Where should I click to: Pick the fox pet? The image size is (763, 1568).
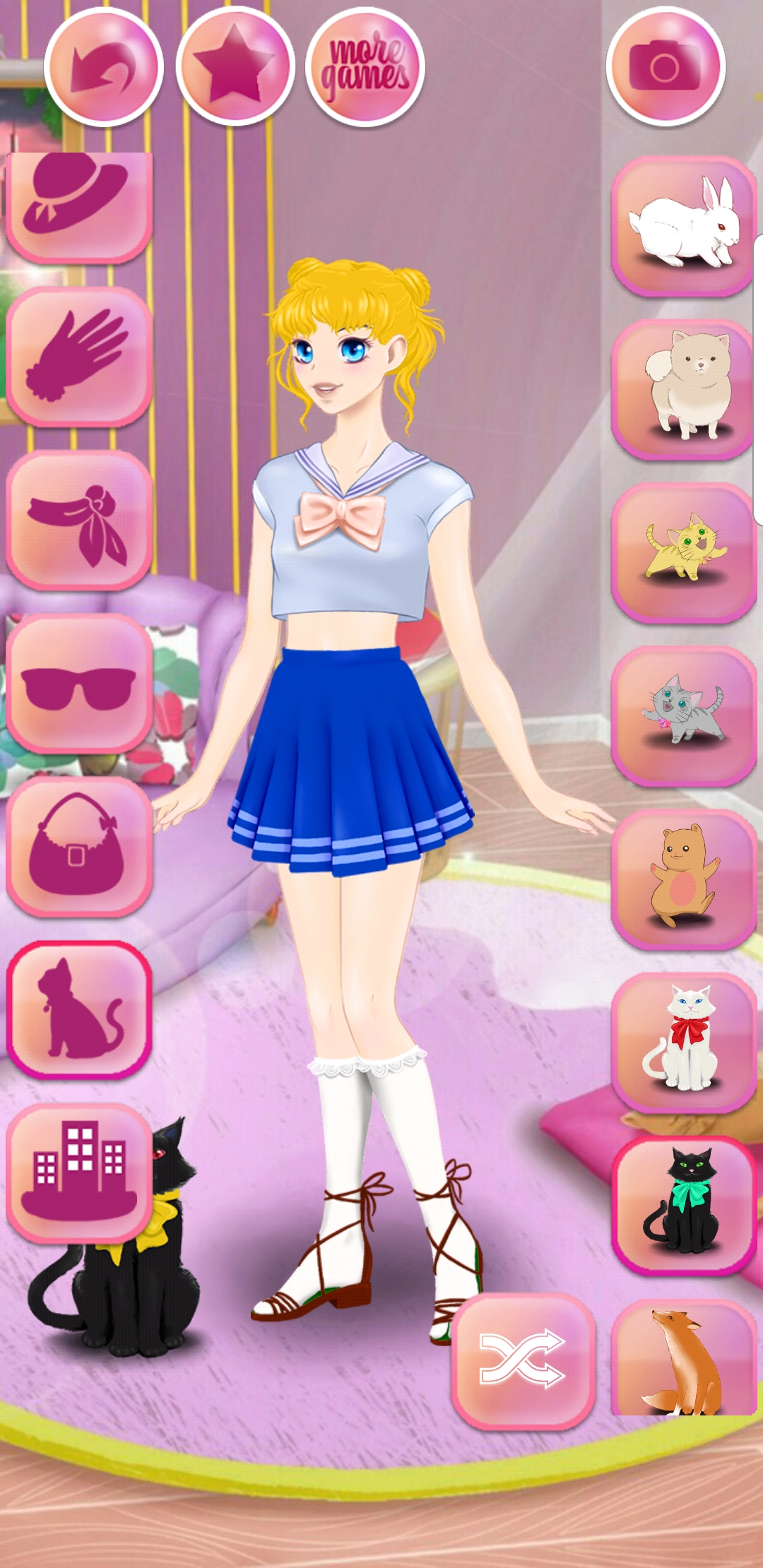point(684,1357)
